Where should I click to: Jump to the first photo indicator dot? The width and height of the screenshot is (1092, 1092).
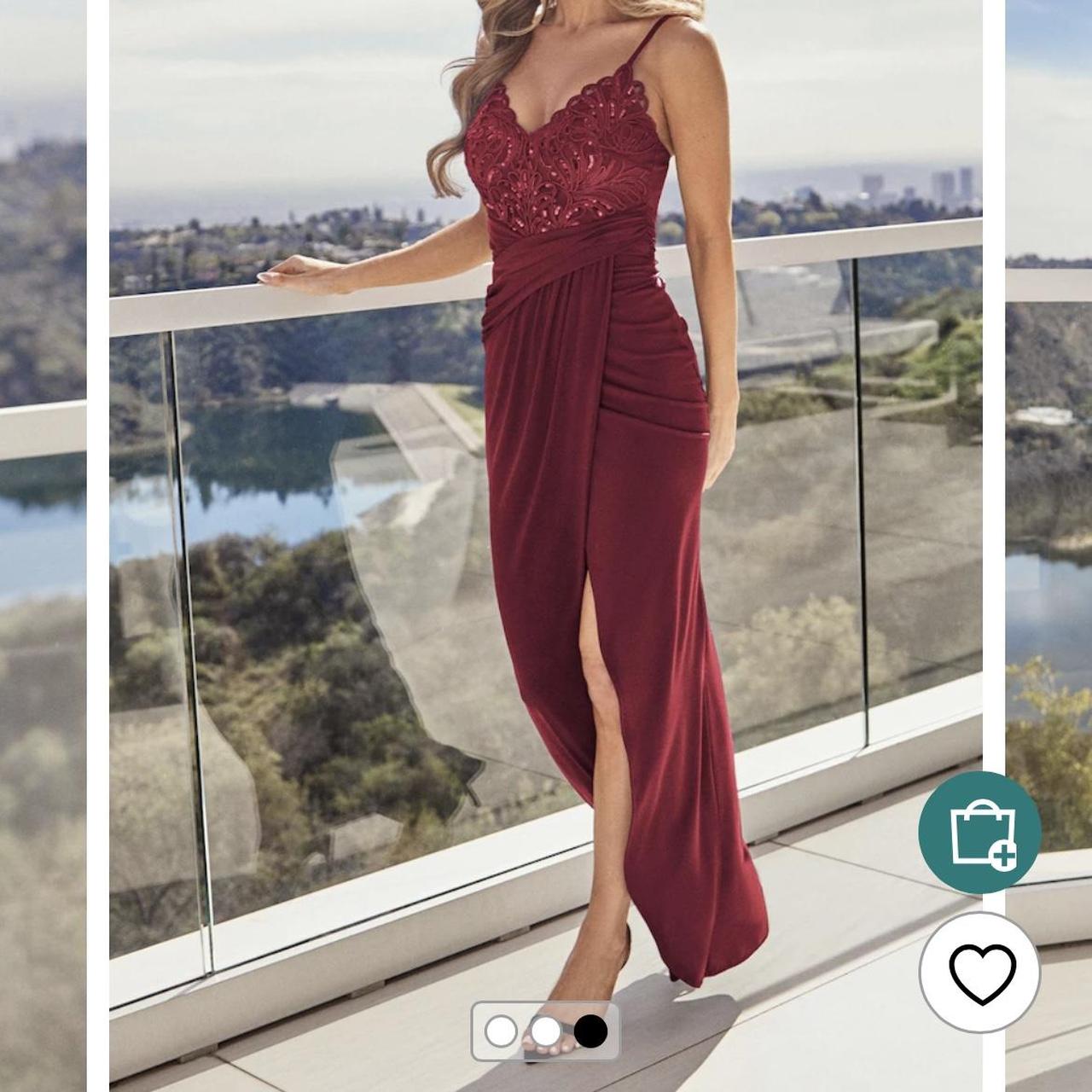tap(501, 1031)
